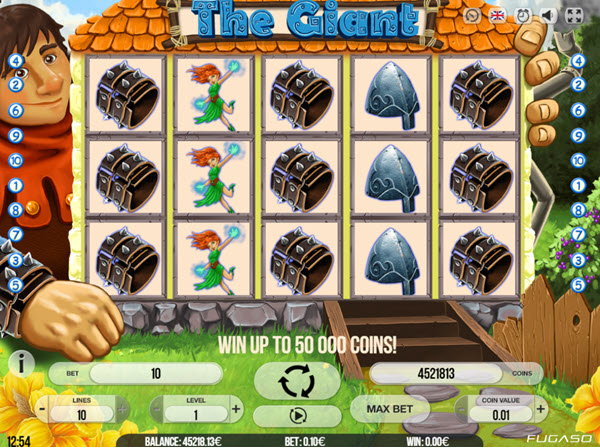The width and height of the screenshot is (600, 448).
Task: Raise the bet level
Action: (235, 409)
